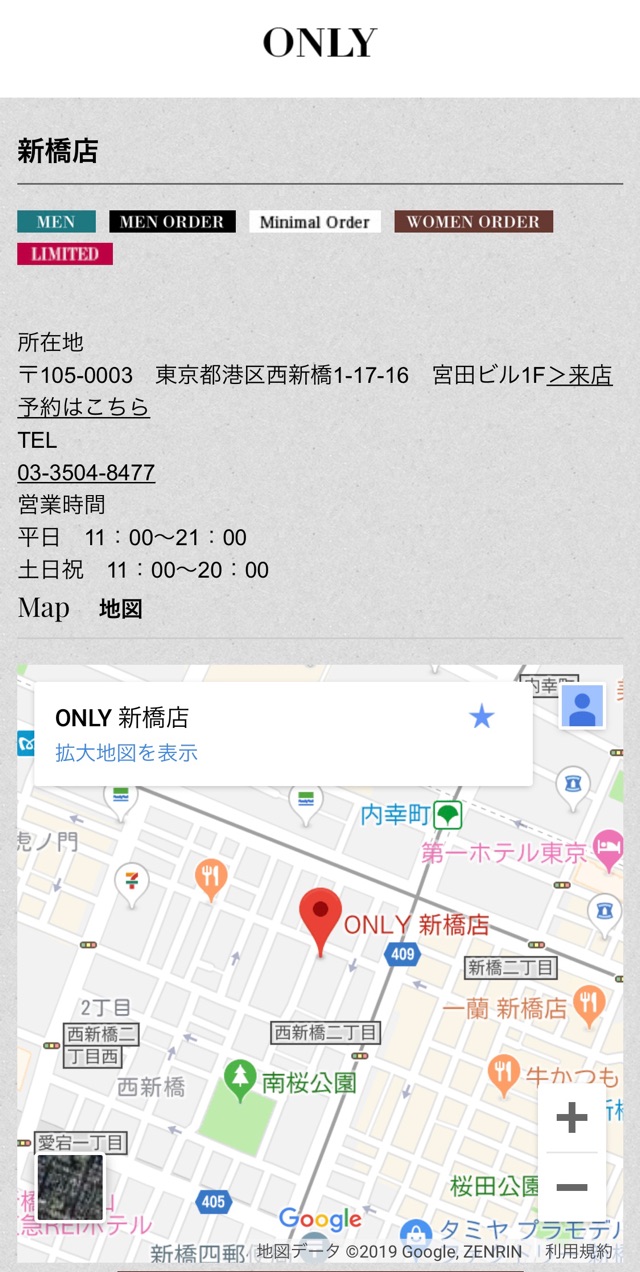The height and width of the screenshot is (1272, 640).
Task: Zoom in on the map
Action: coord(571,1117)
